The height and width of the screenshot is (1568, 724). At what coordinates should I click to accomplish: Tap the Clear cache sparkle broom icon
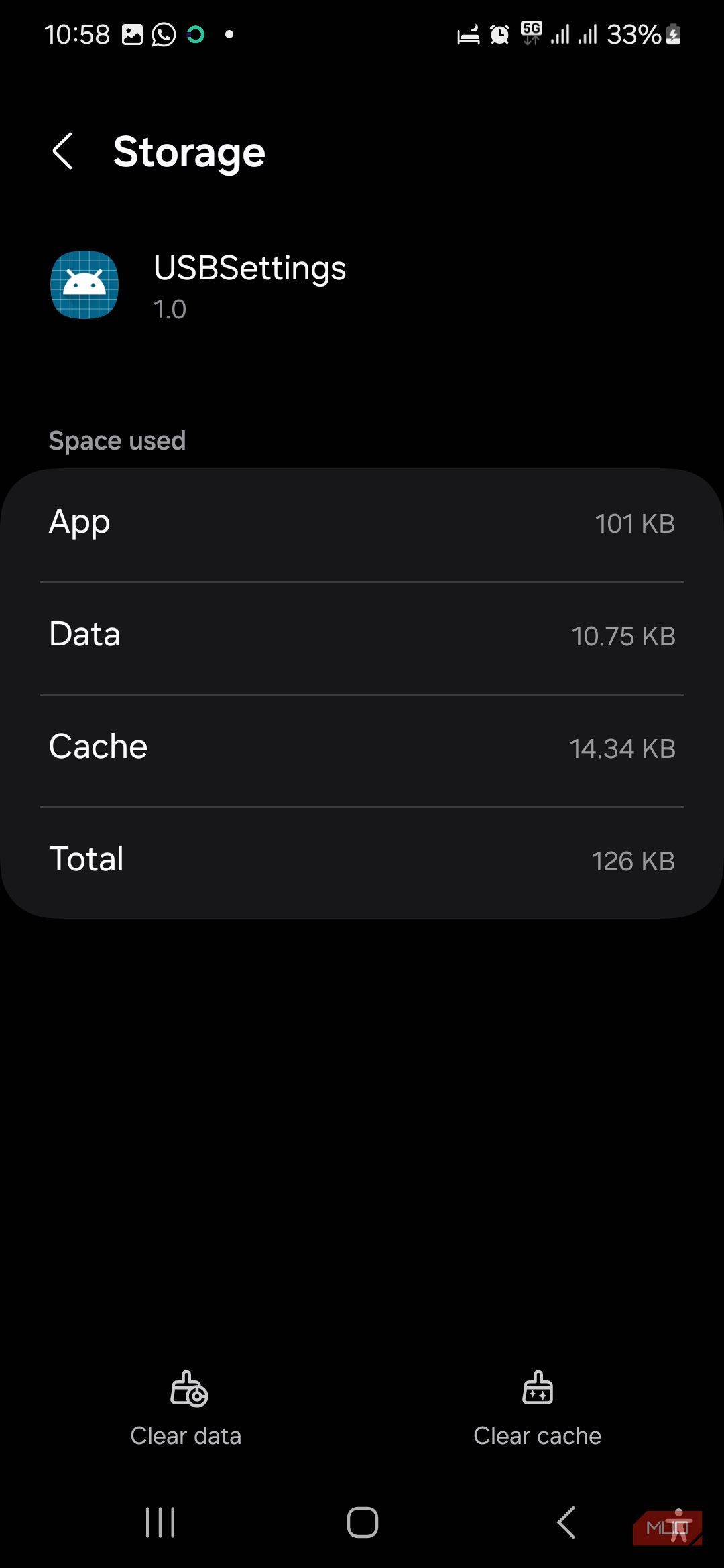point(536,1389)
